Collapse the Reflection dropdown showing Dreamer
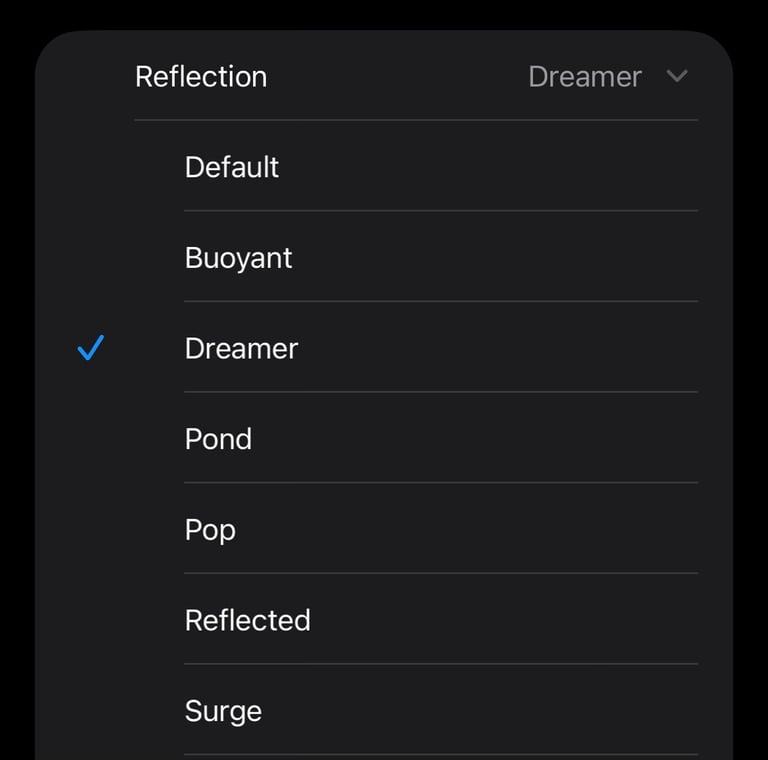Image resolution: width=768 pixels, height=760 pixels. pos(676,76)
